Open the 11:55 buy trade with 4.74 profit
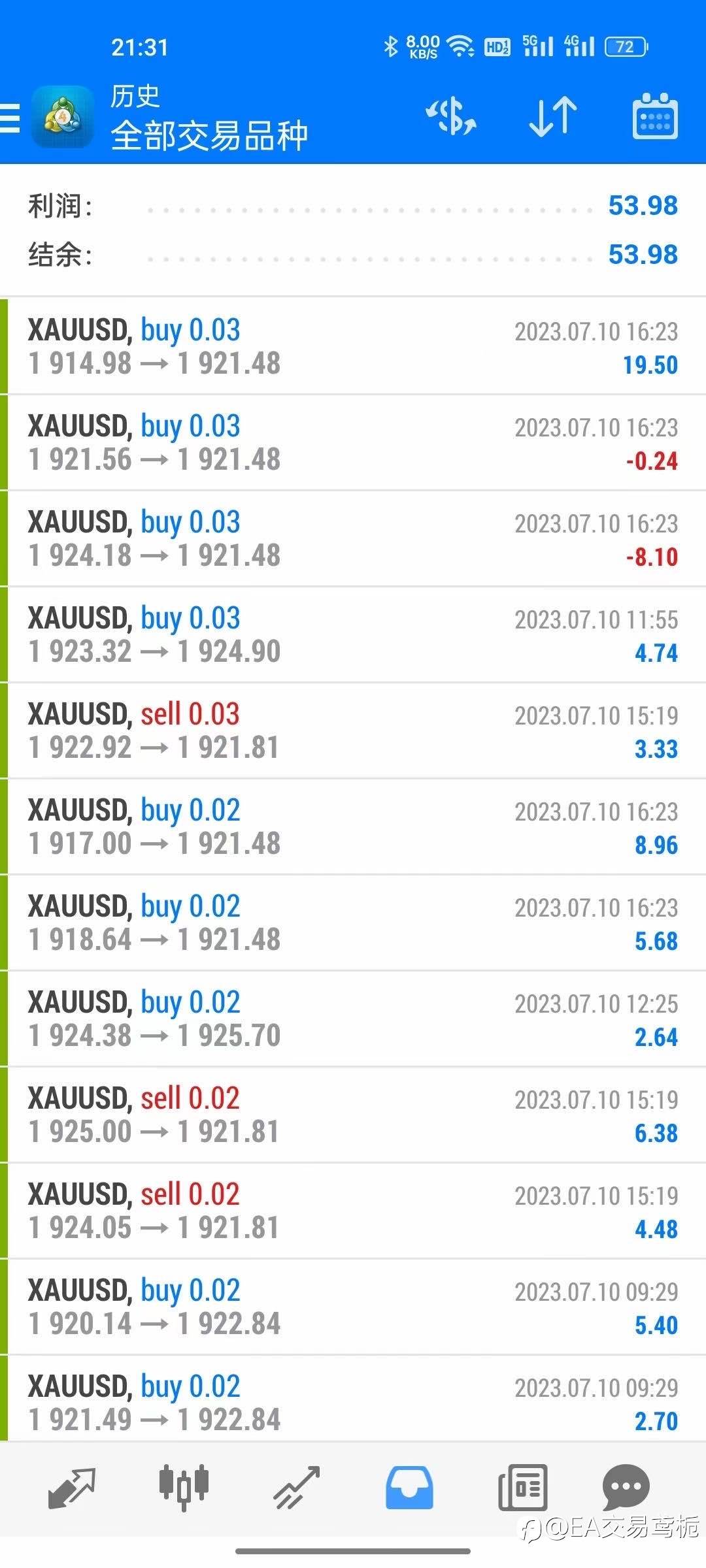Screen dimensions: 706x1568 [x=353, y=635]
